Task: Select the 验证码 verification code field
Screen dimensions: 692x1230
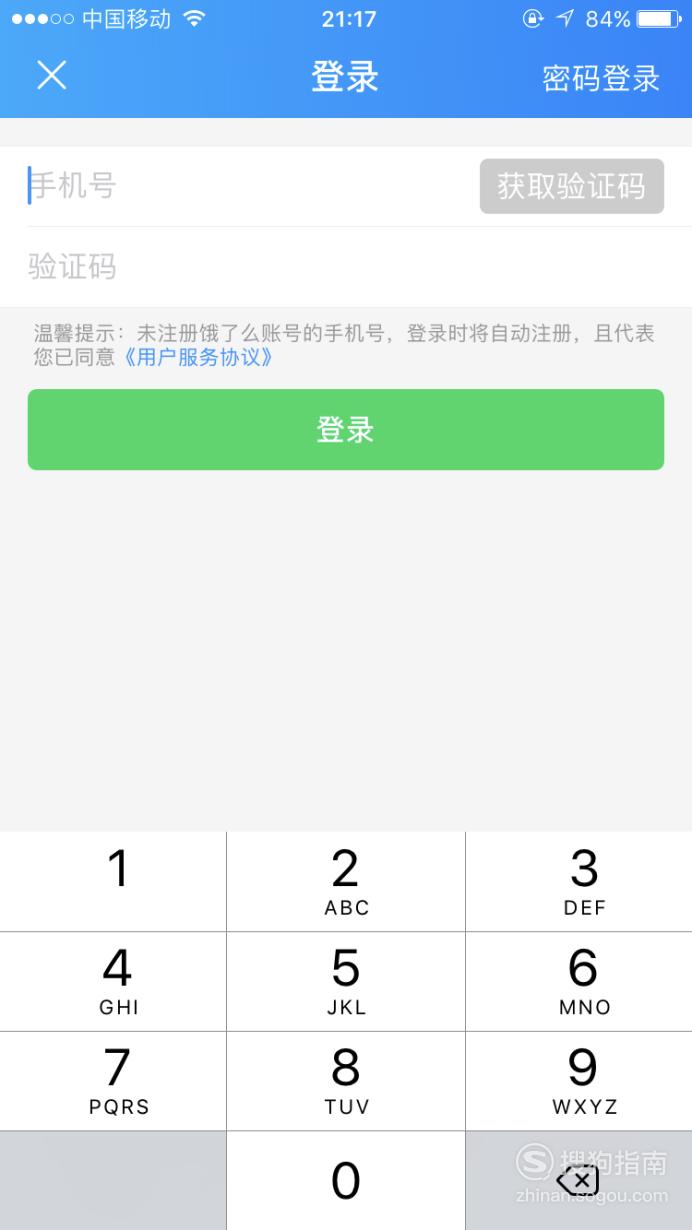Action: (x=346, y=267)
